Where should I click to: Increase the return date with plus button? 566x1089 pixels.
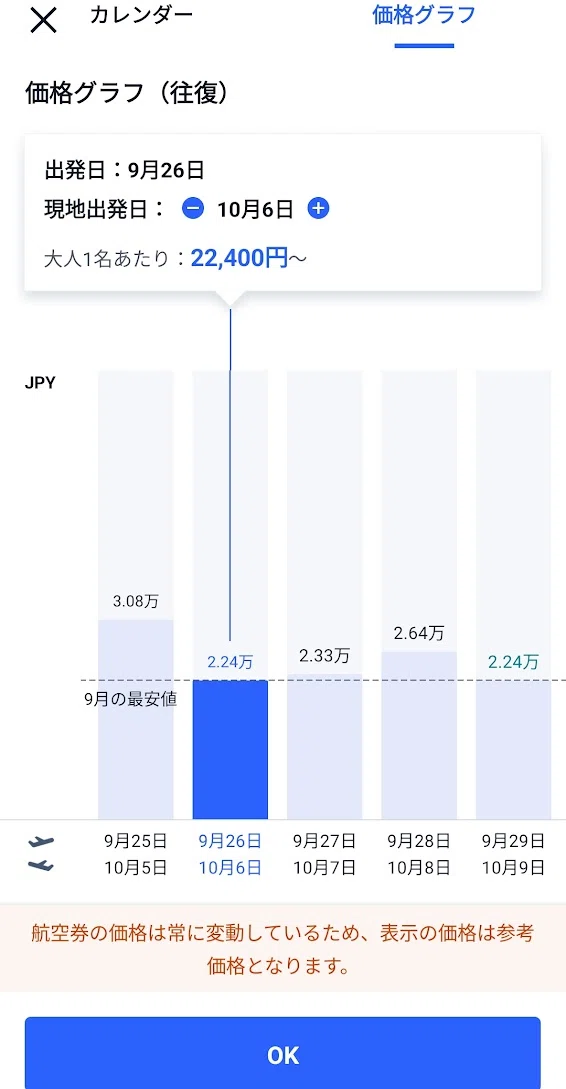tap(318, 208)
